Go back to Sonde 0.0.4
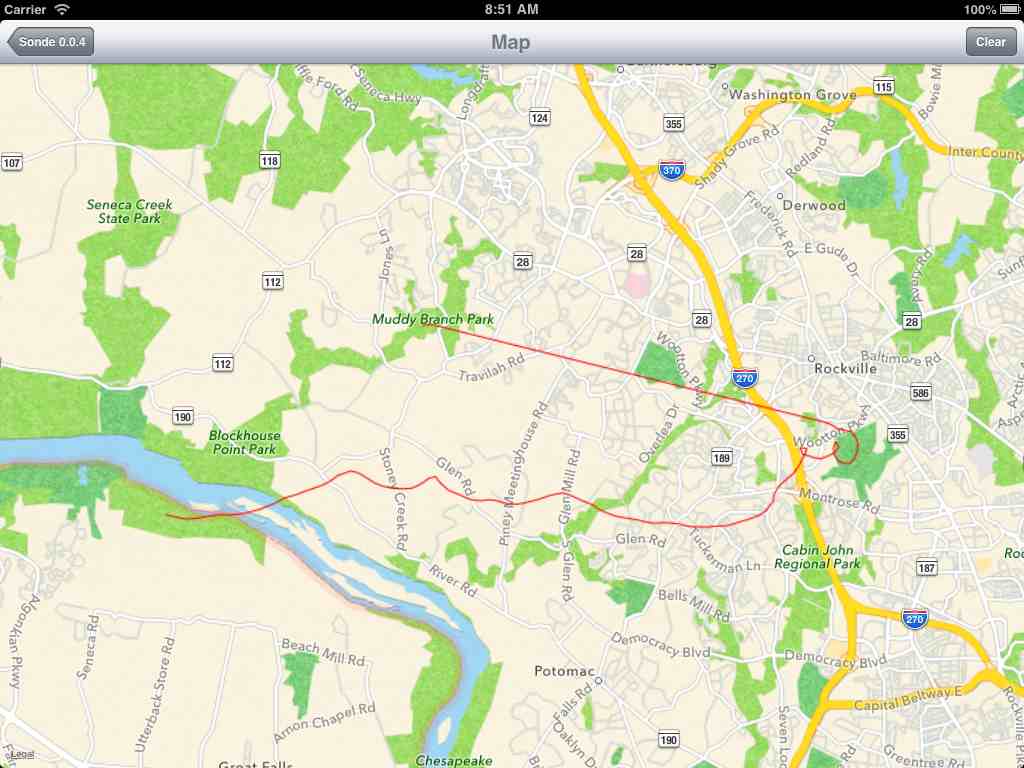 [x=51, y=42]
